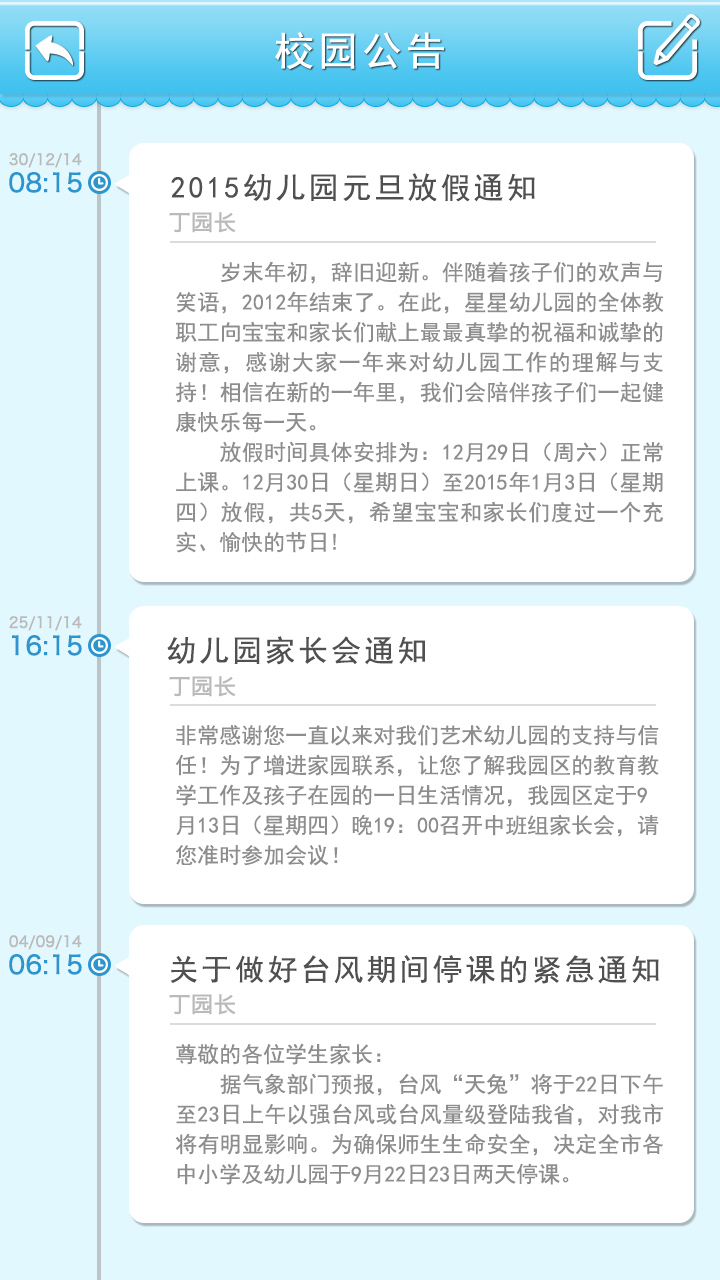The image size is (720, 1280).
Task: Compose a new campus announcement
Action: [x=669, y=48]
